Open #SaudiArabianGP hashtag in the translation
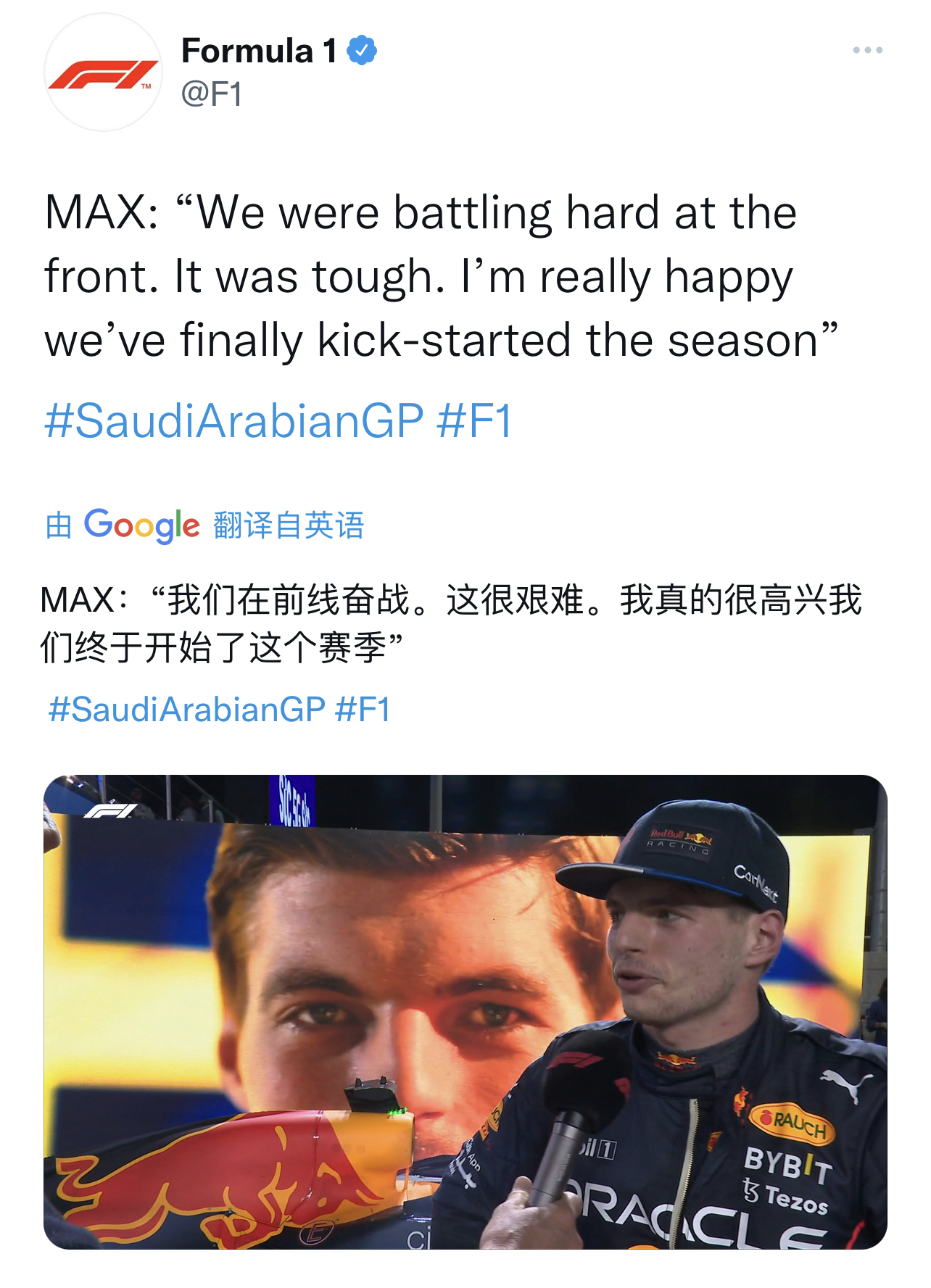Viewport: 931px width, 1288px height. click(x=186, y=709)
